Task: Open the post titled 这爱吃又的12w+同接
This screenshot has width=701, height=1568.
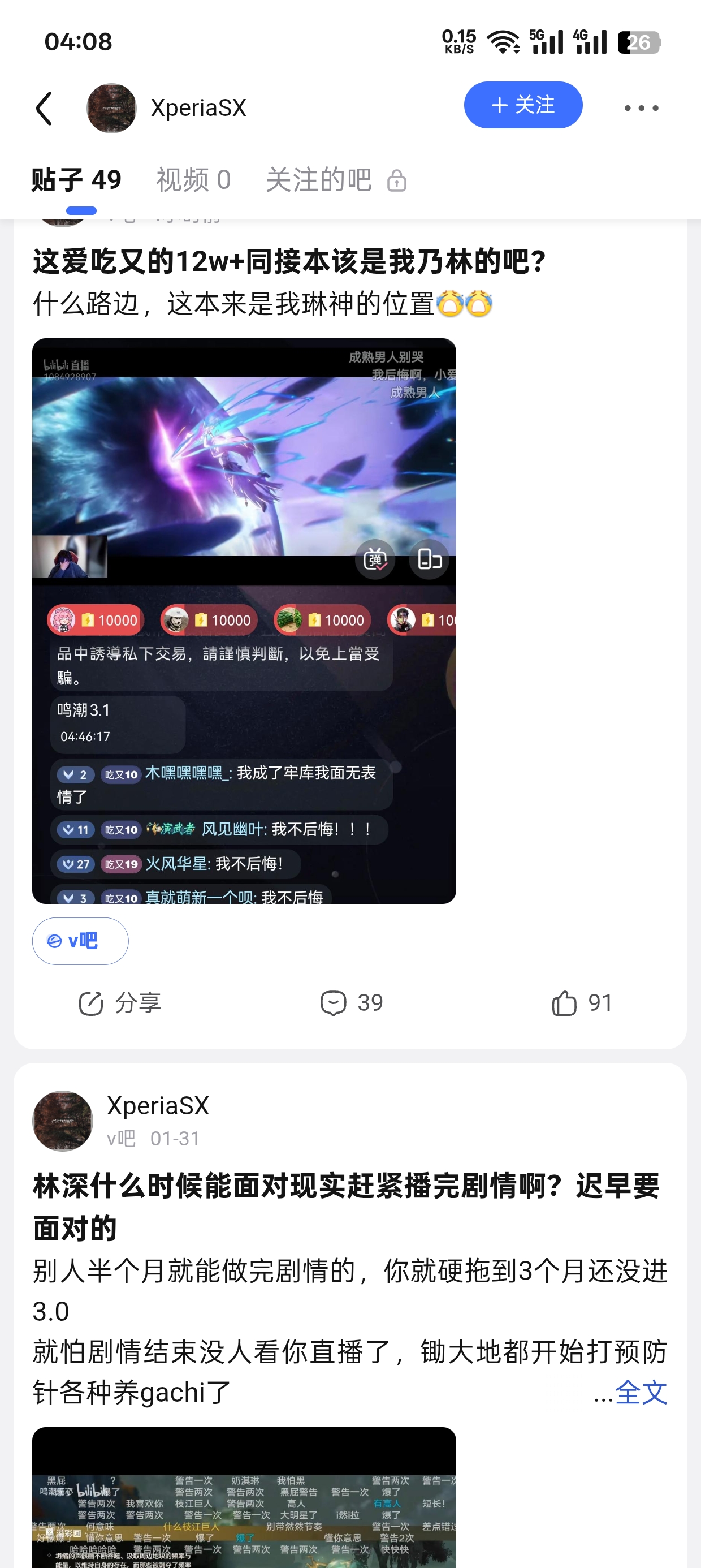Action: 289,262
